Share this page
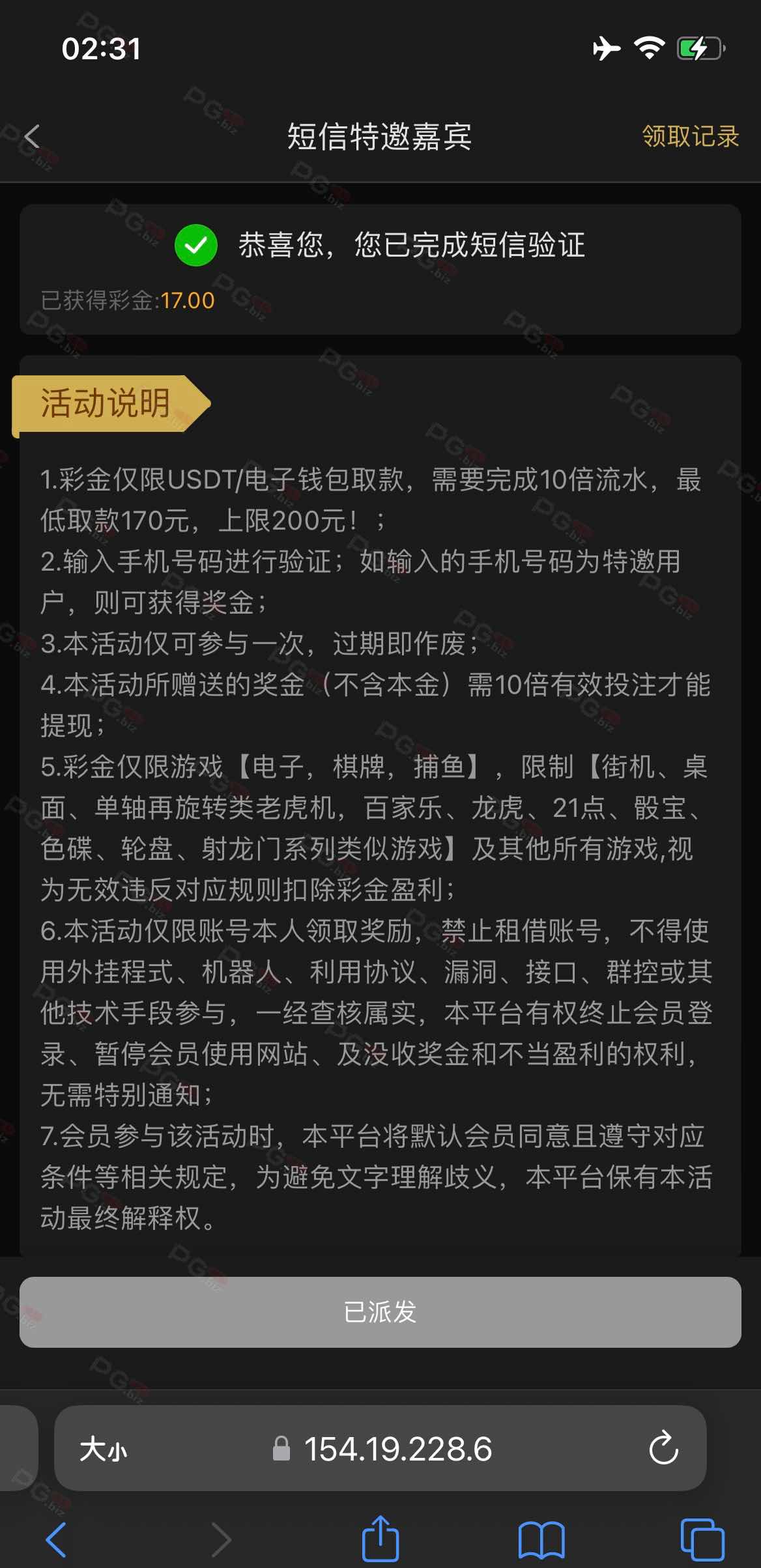The height and width of the screenshot is (1568, 761). coord(380,1538)
